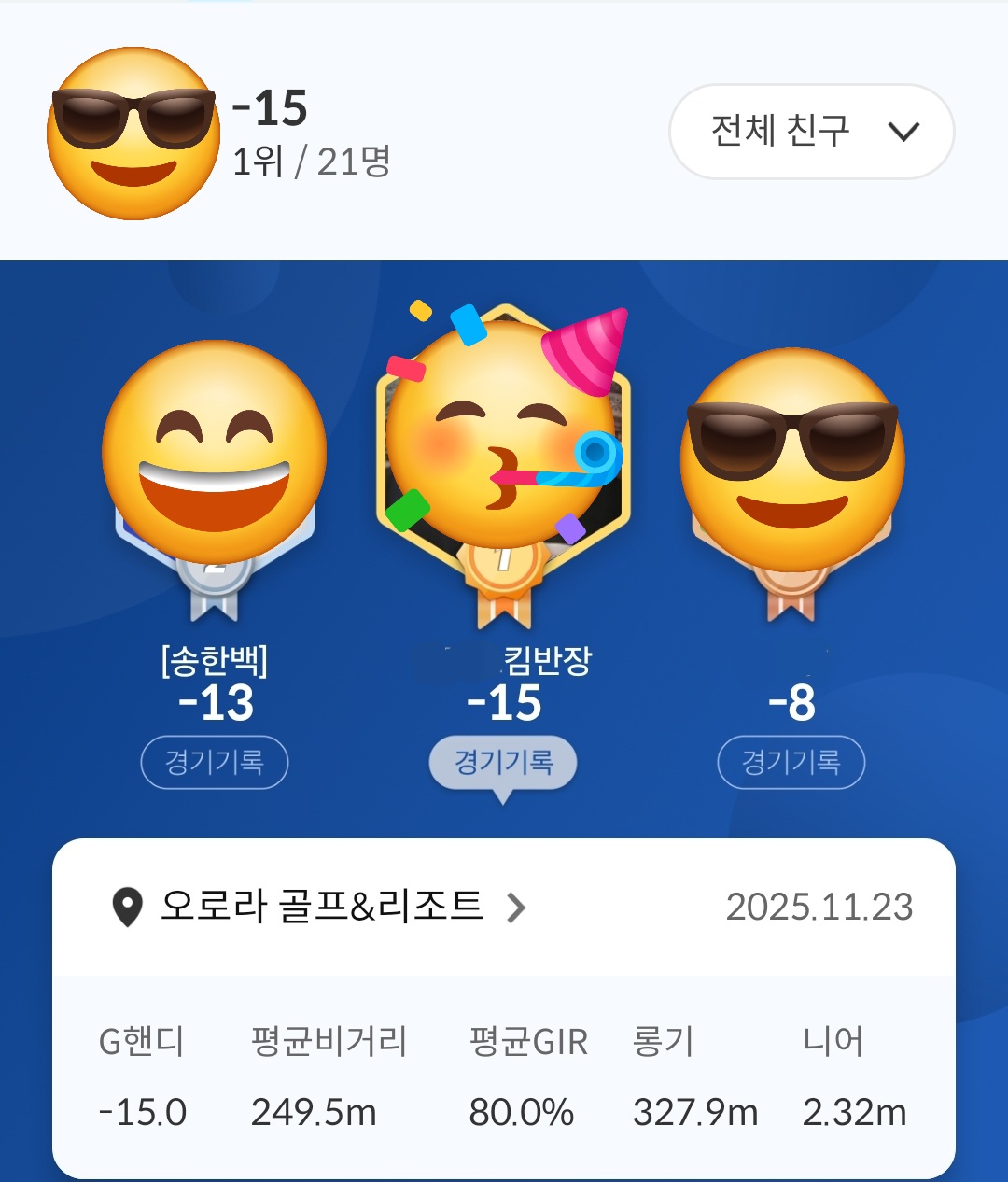Image resolution: width=1008 pixels, height=1182 pixels.
Task: Open the third-place player's profile avatar
Action: [791, 459]
